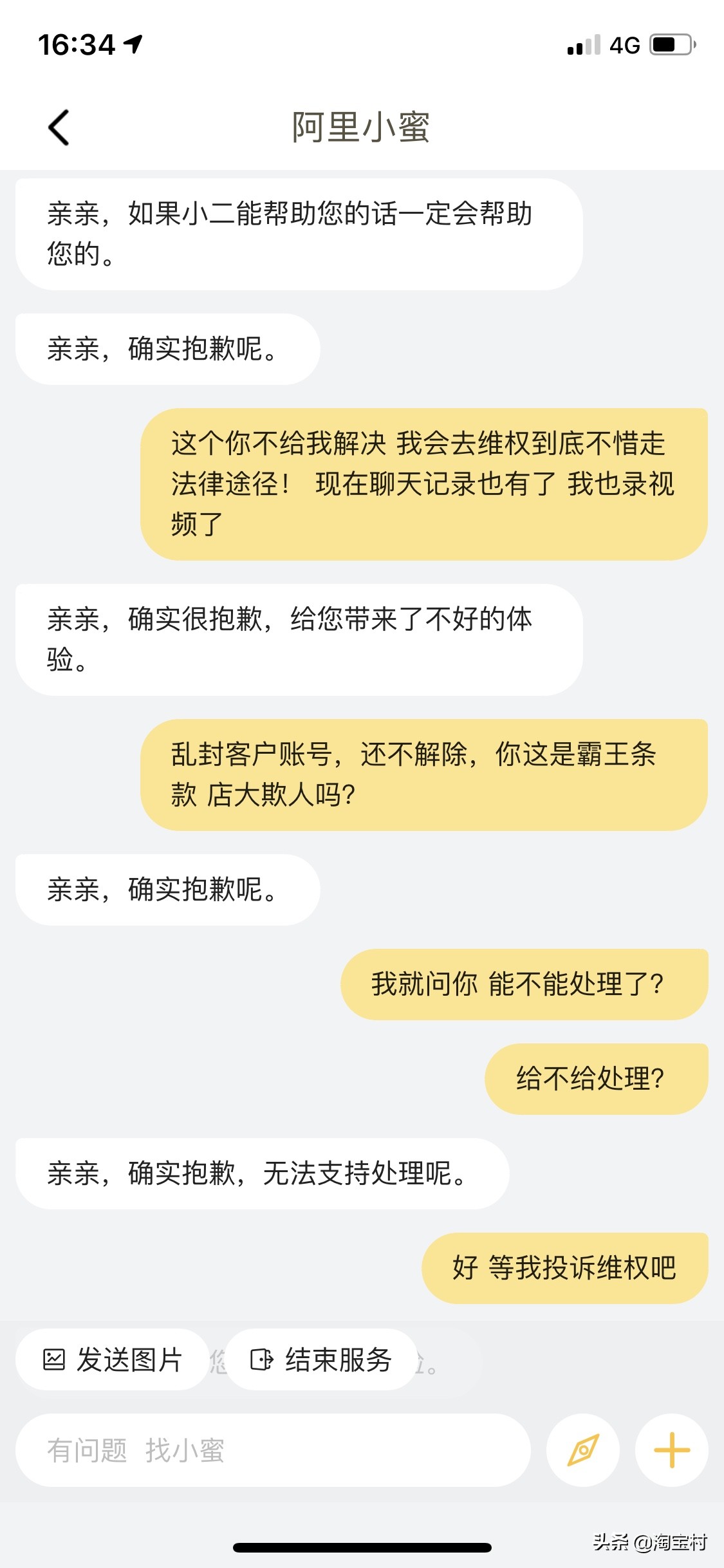Tap the 阿里小蜜 title in header
The image size is (724, 1568).
click(x=362, y=127)
